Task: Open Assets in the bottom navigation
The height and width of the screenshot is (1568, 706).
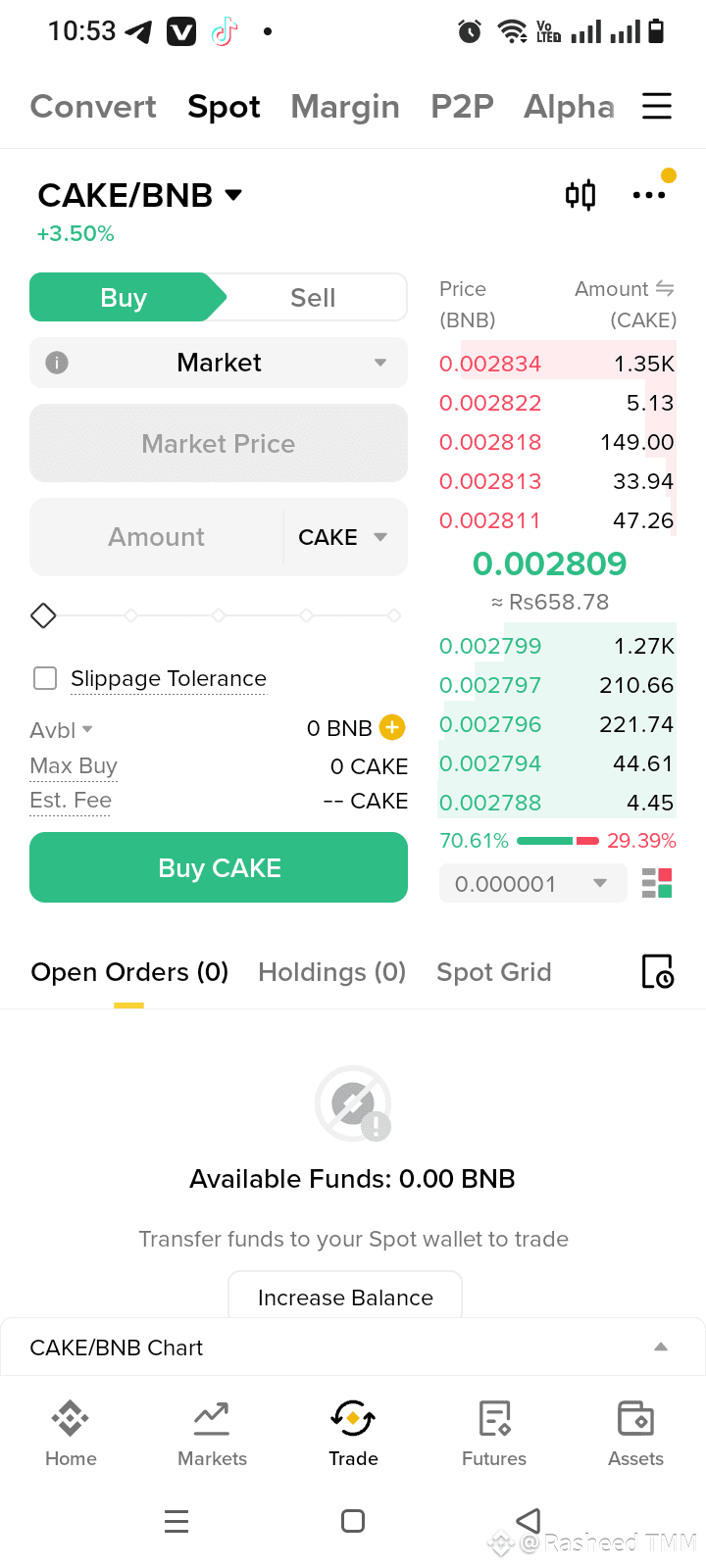Action: click(x=635, y=1432)
